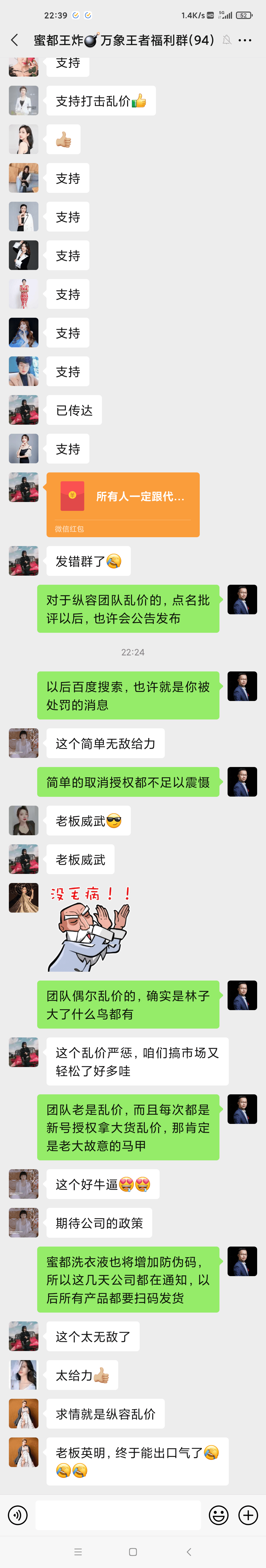Tap system home button
This screenshot has height=1568, width=266.
(x=133, y=1551)
